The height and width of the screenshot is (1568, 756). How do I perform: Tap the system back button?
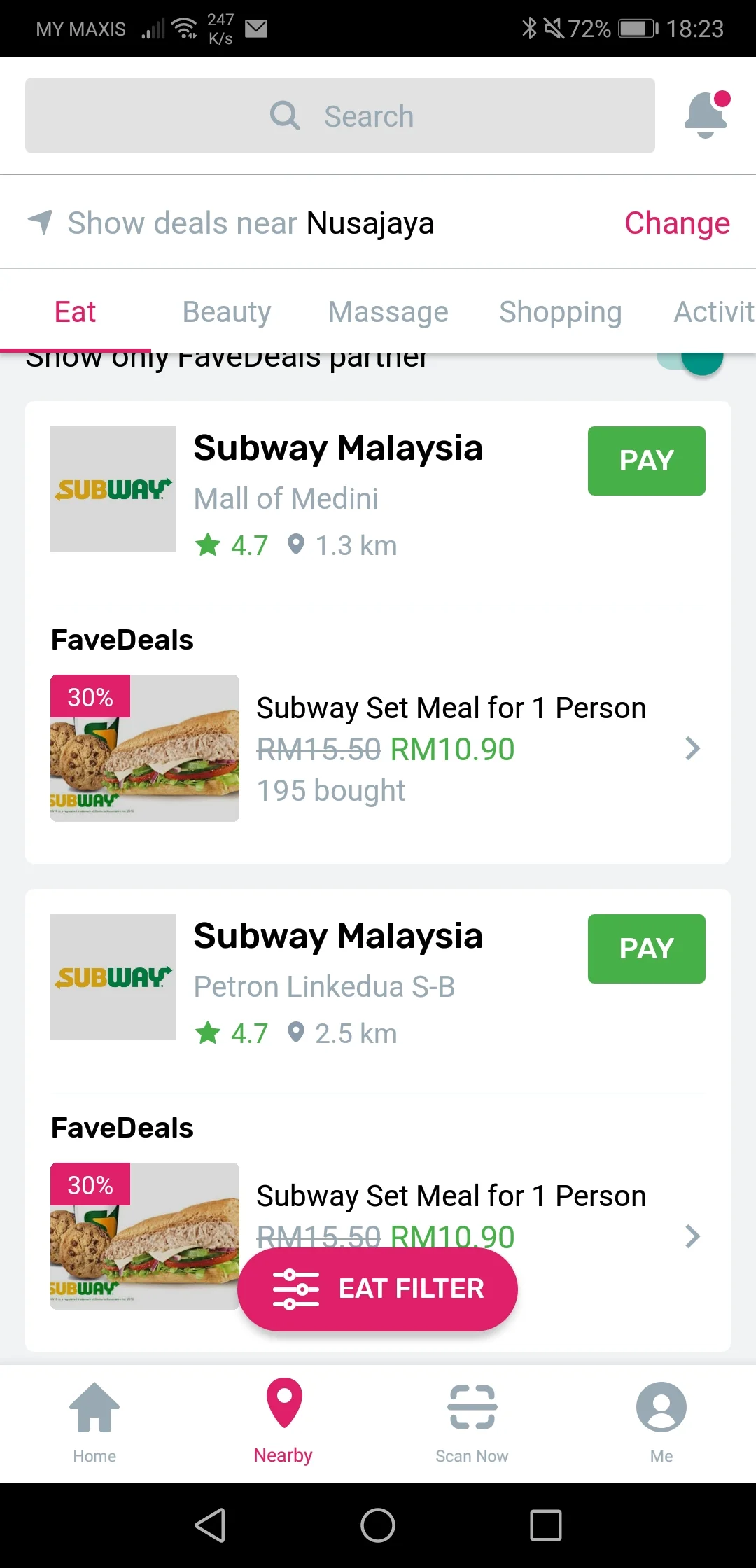[210, 1525]
